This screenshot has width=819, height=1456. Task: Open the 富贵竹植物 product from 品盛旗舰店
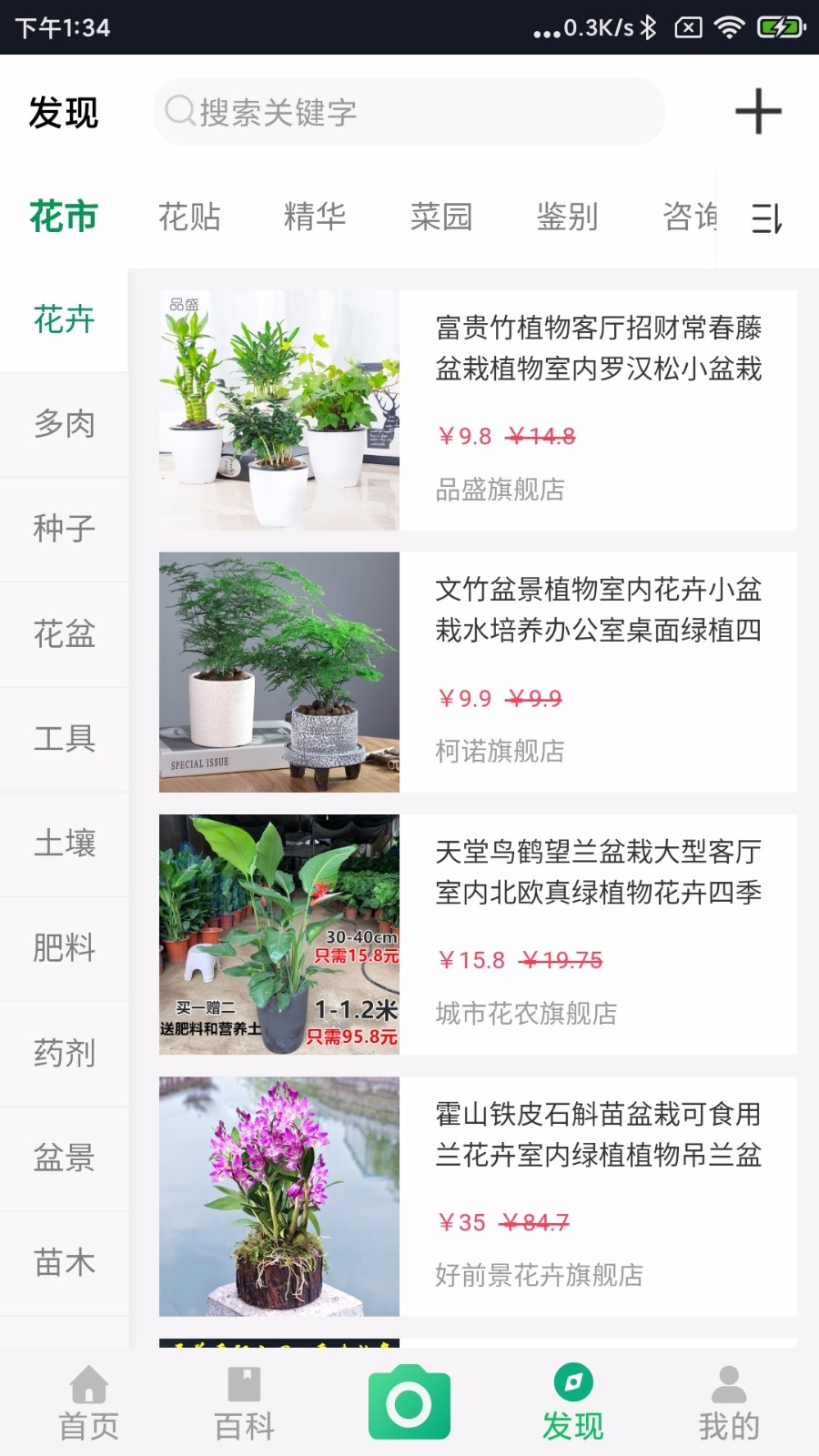click(478, 410)
